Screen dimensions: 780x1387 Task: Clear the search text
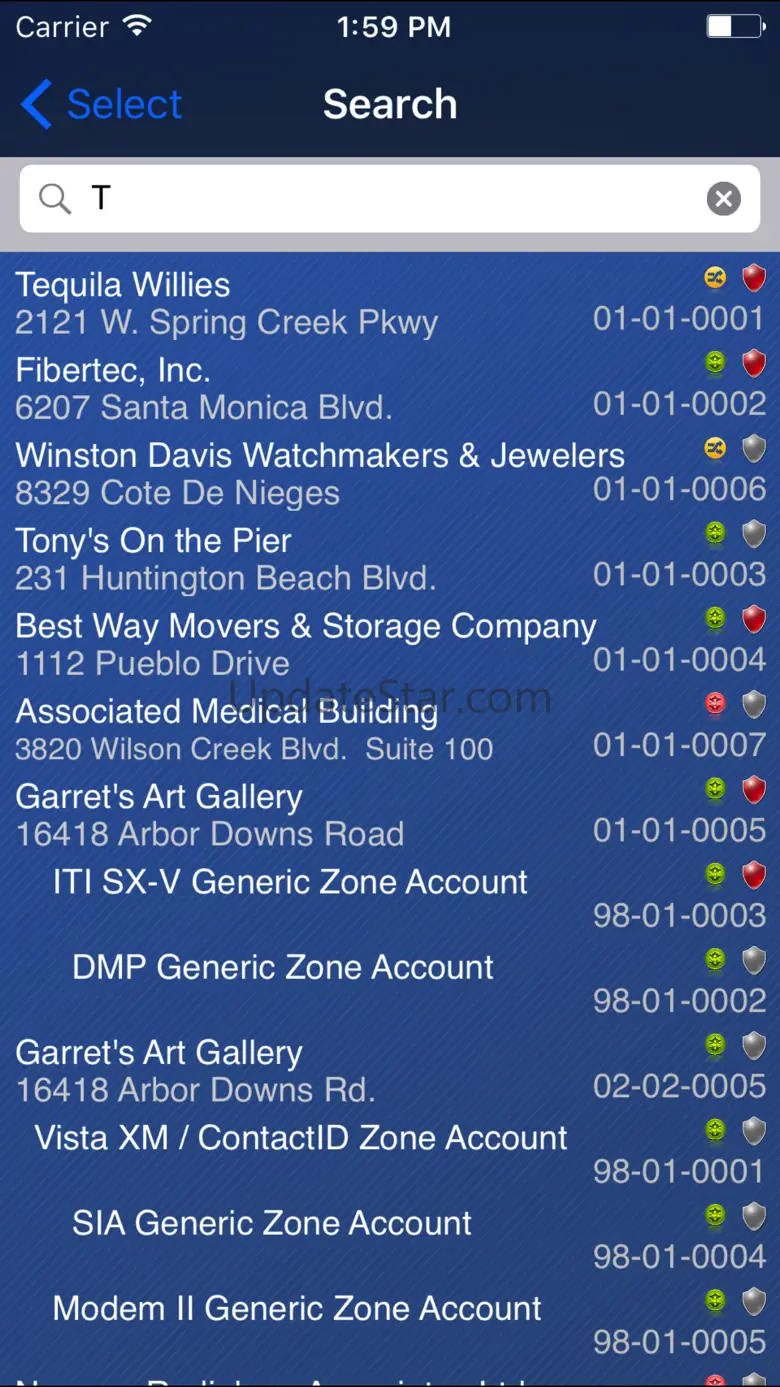pyautogui.click(x=723, y=199)
